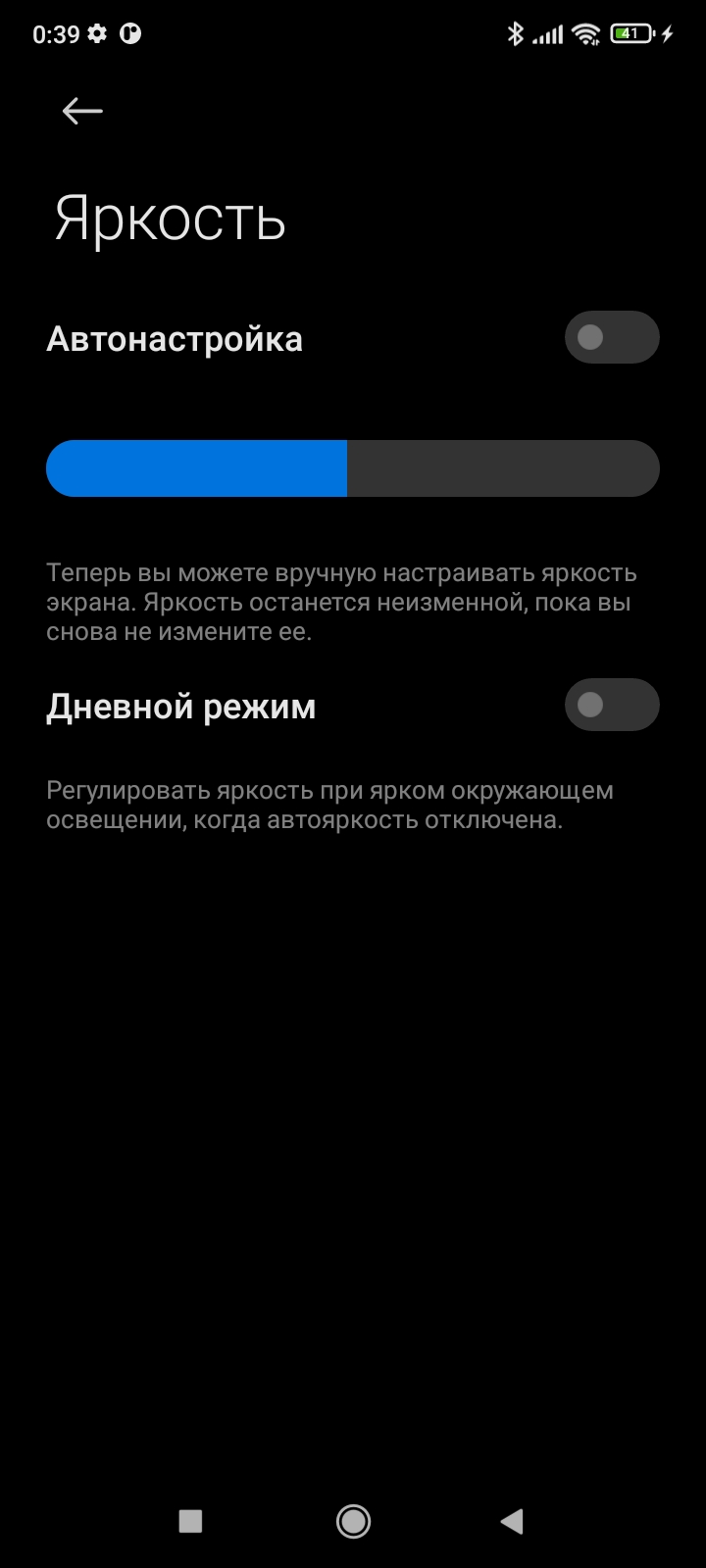
Task: Tap the brightness slider bar
Action: pyautogui.click(x=353, y=468)
